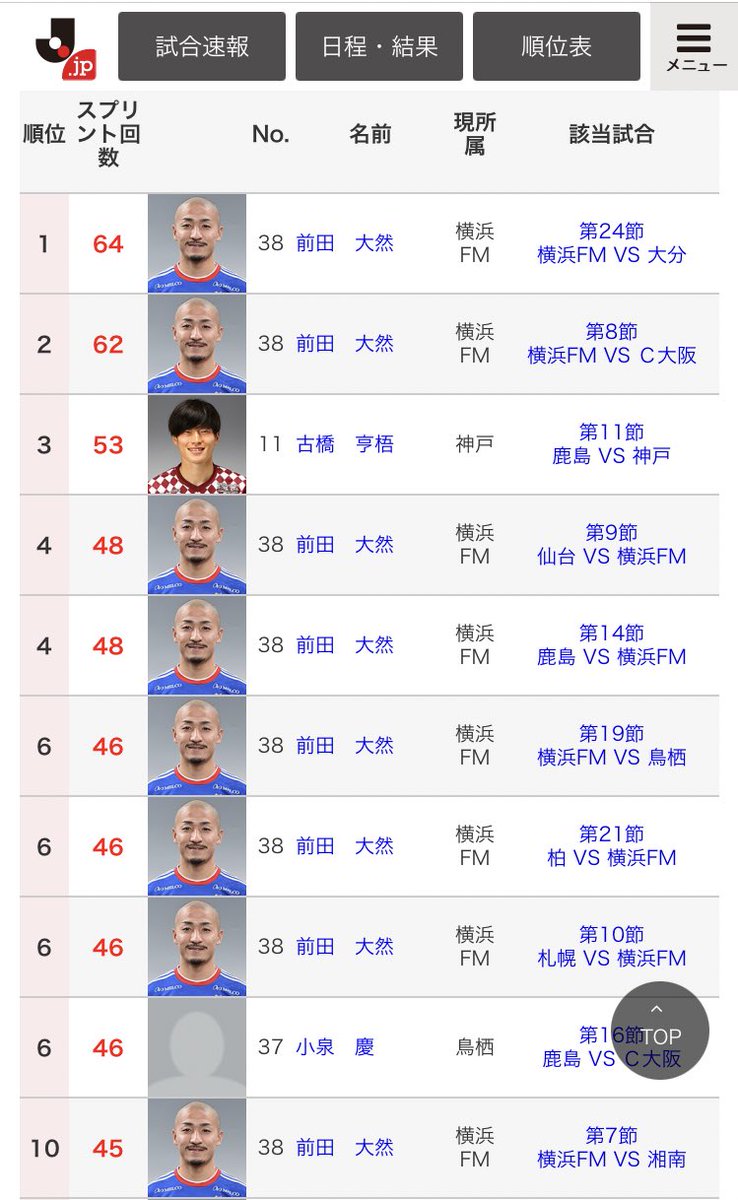
Task: Jump back to top with TOP button
Action: click(660, 1030)
